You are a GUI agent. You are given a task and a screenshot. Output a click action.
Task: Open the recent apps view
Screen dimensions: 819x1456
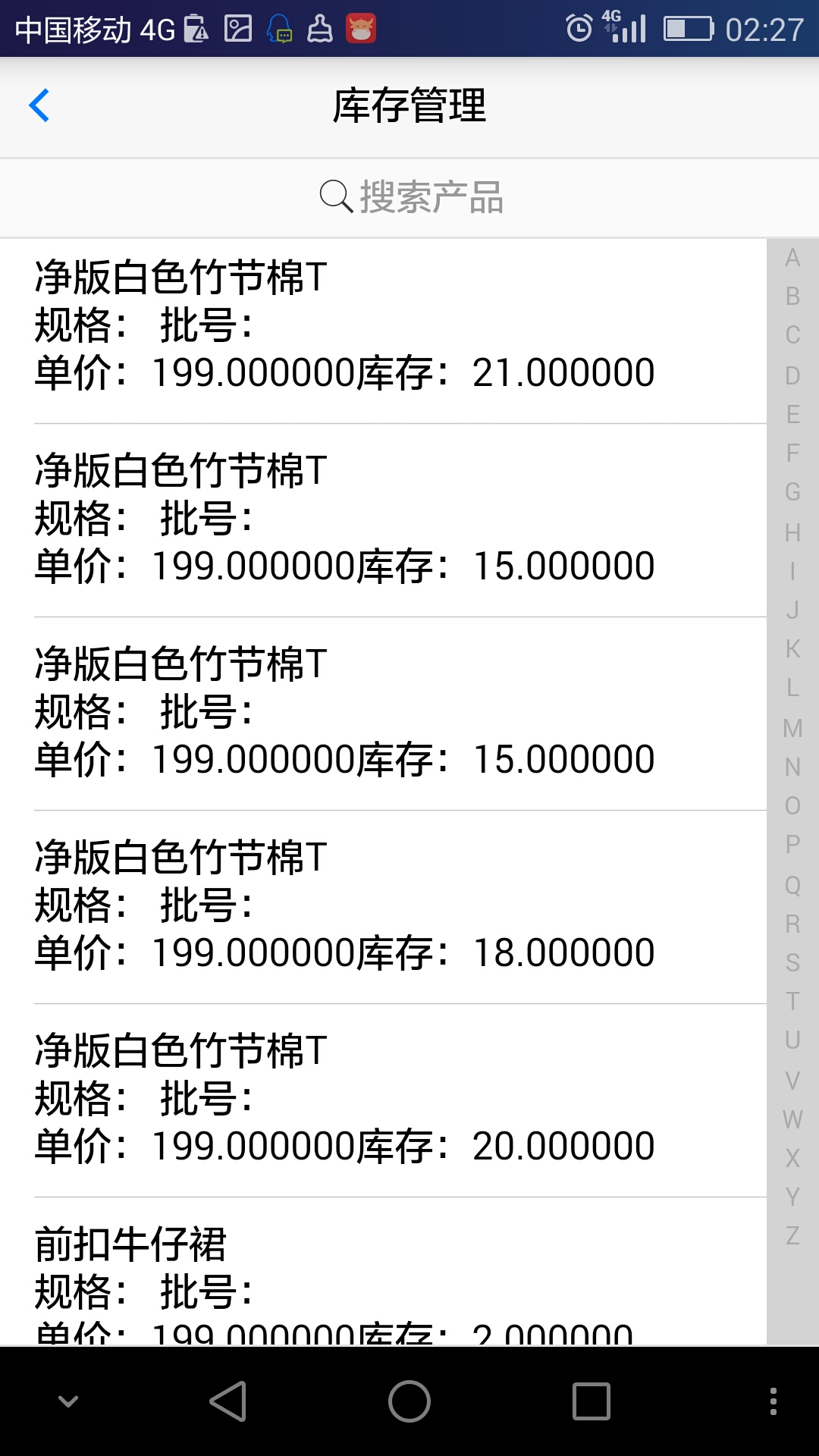tap(591, 1401)
